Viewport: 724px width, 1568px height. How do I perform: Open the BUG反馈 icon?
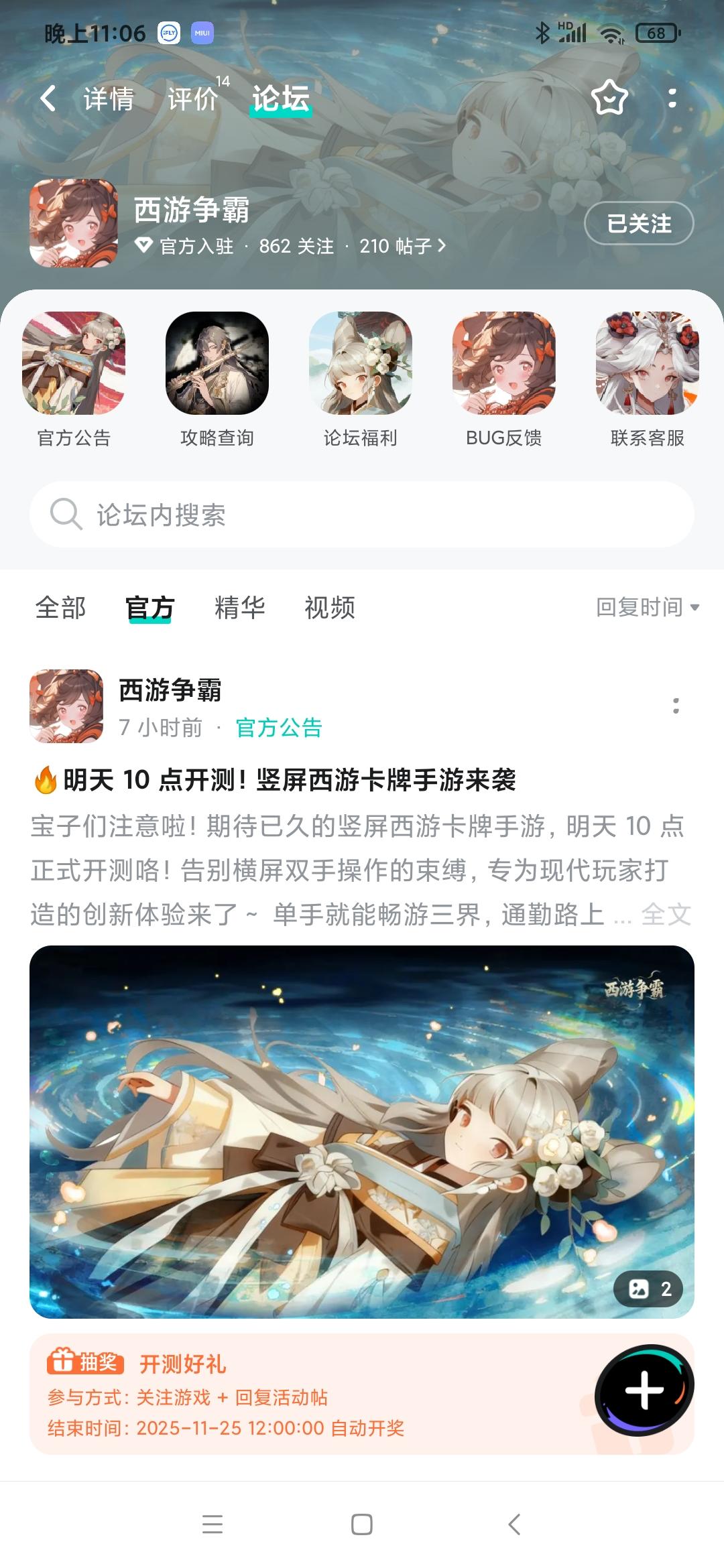(x=504, y=364)
